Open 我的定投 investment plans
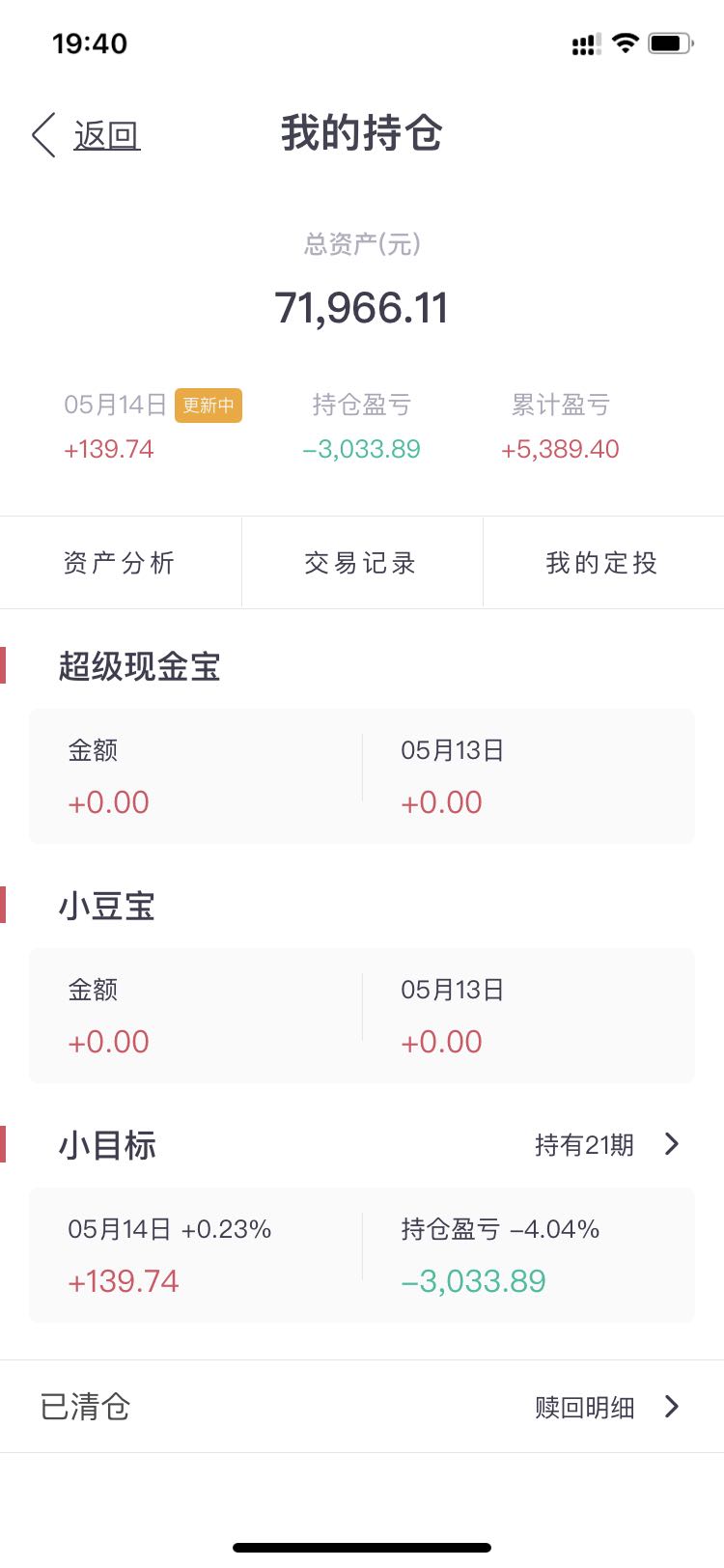 (602, 563)
